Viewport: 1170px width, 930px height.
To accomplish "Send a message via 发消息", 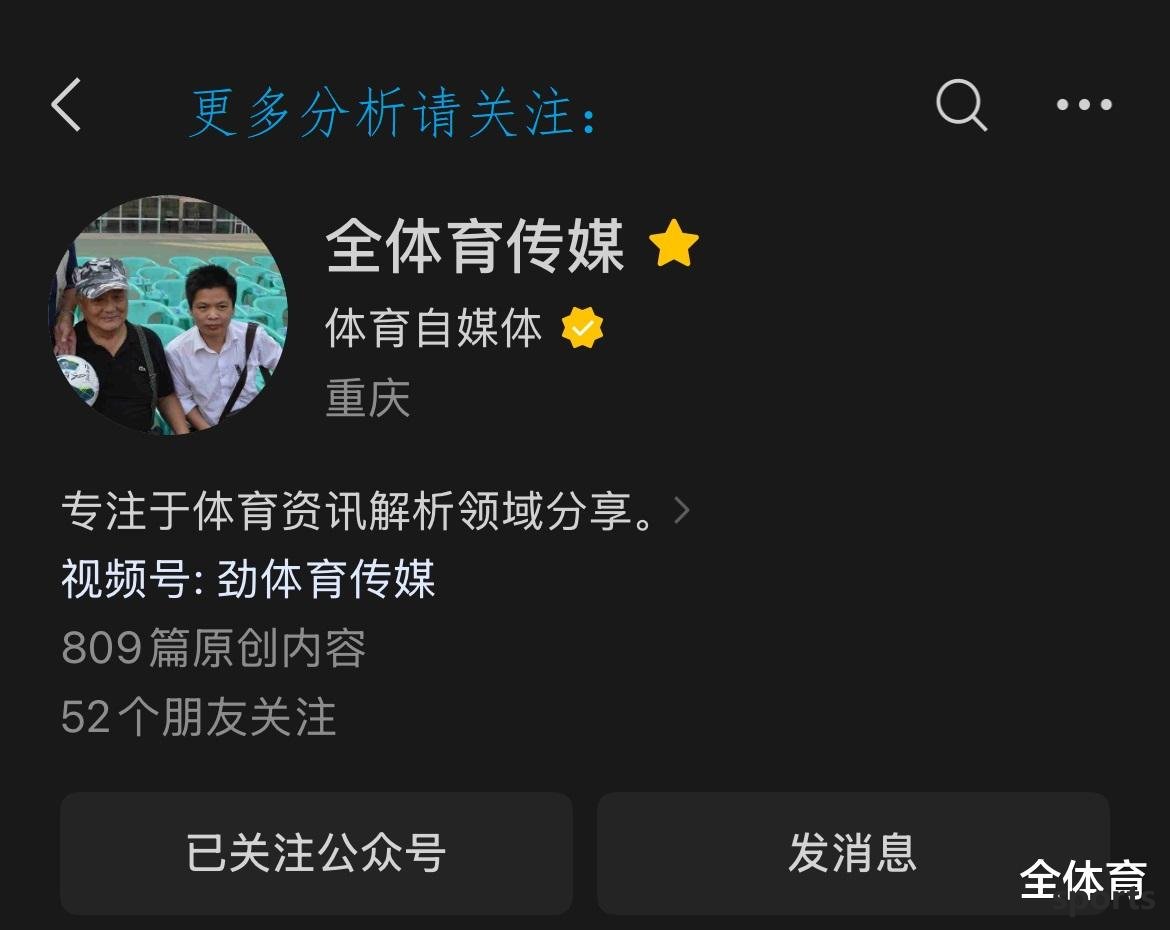I will pyautogui.click(x=852, y=853).
